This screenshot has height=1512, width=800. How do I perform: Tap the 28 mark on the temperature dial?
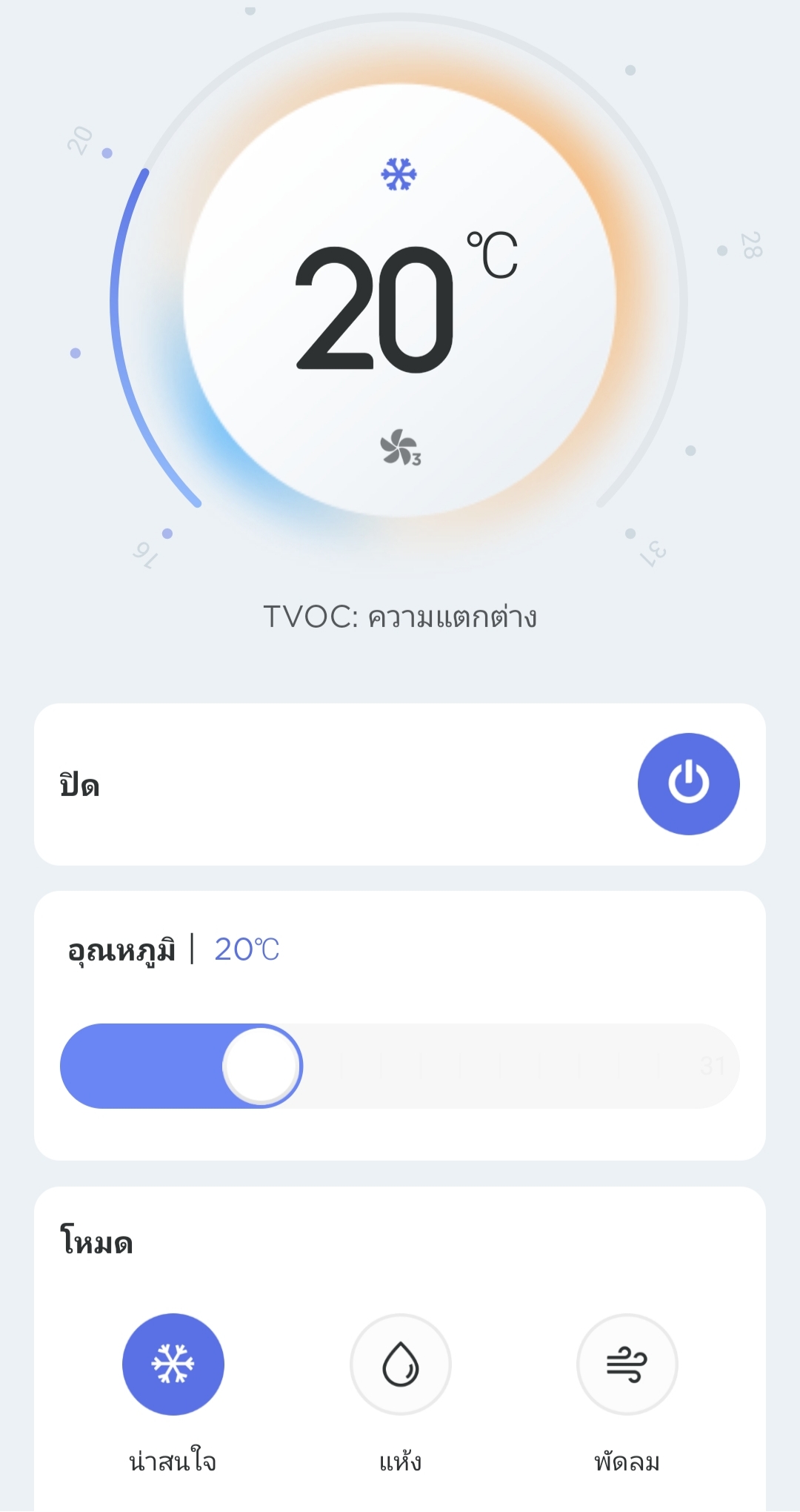click(x=751, y=245)
